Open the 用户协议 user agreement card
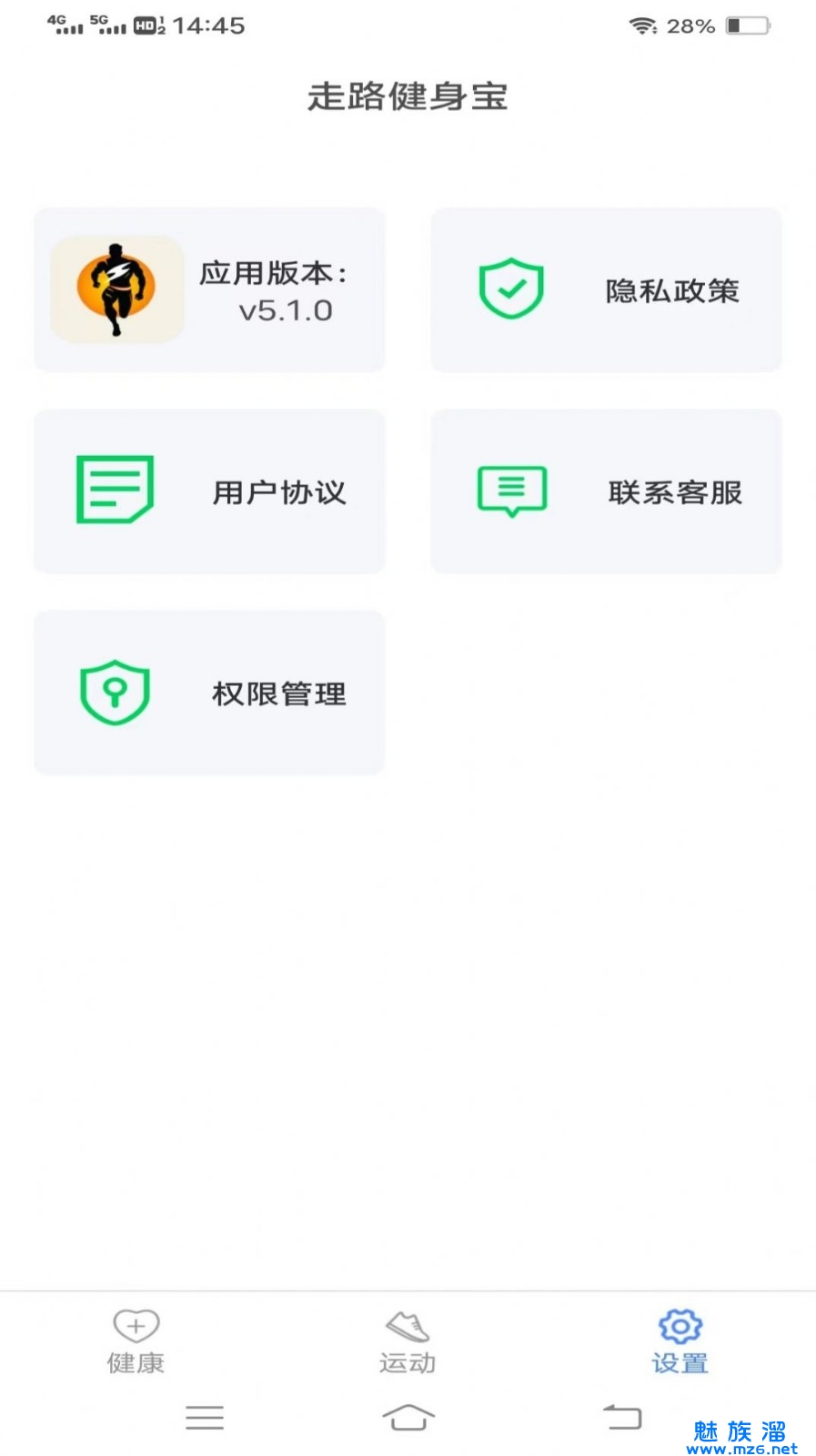Image resolution: width=816 pixels, height=1456 pixels. click(209, 491)
